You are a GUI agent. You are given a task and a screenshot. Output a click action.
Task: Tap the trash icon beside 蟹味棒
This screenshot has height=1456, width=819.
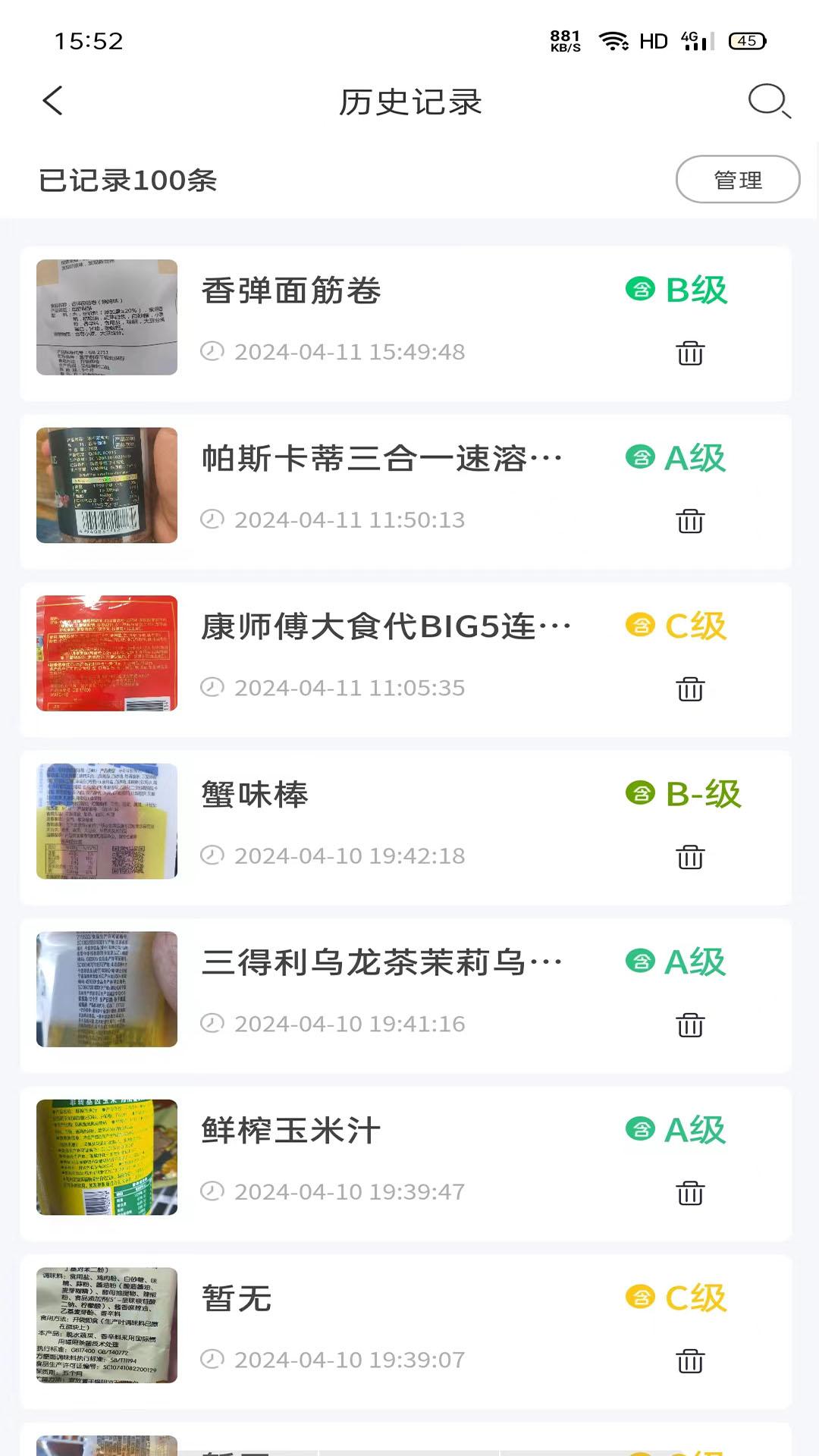tap(690, 857)
